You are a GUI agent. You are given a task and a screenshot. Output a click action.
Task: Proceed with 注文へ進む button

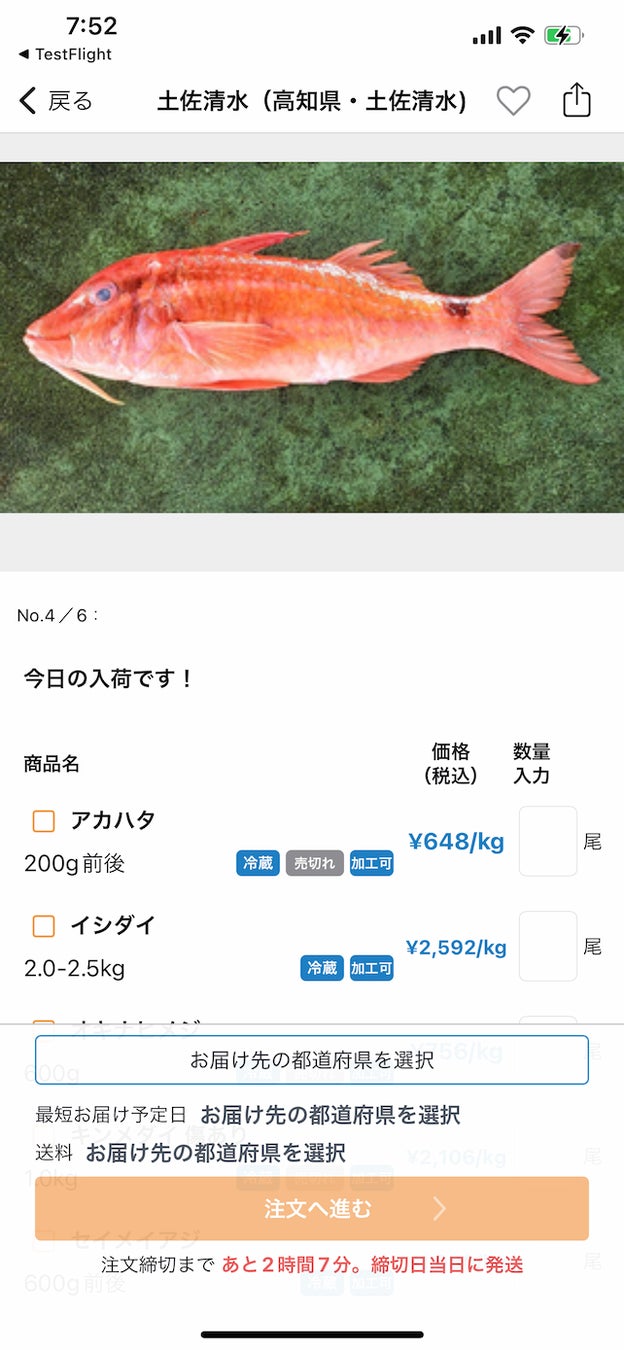point(312,1209)
